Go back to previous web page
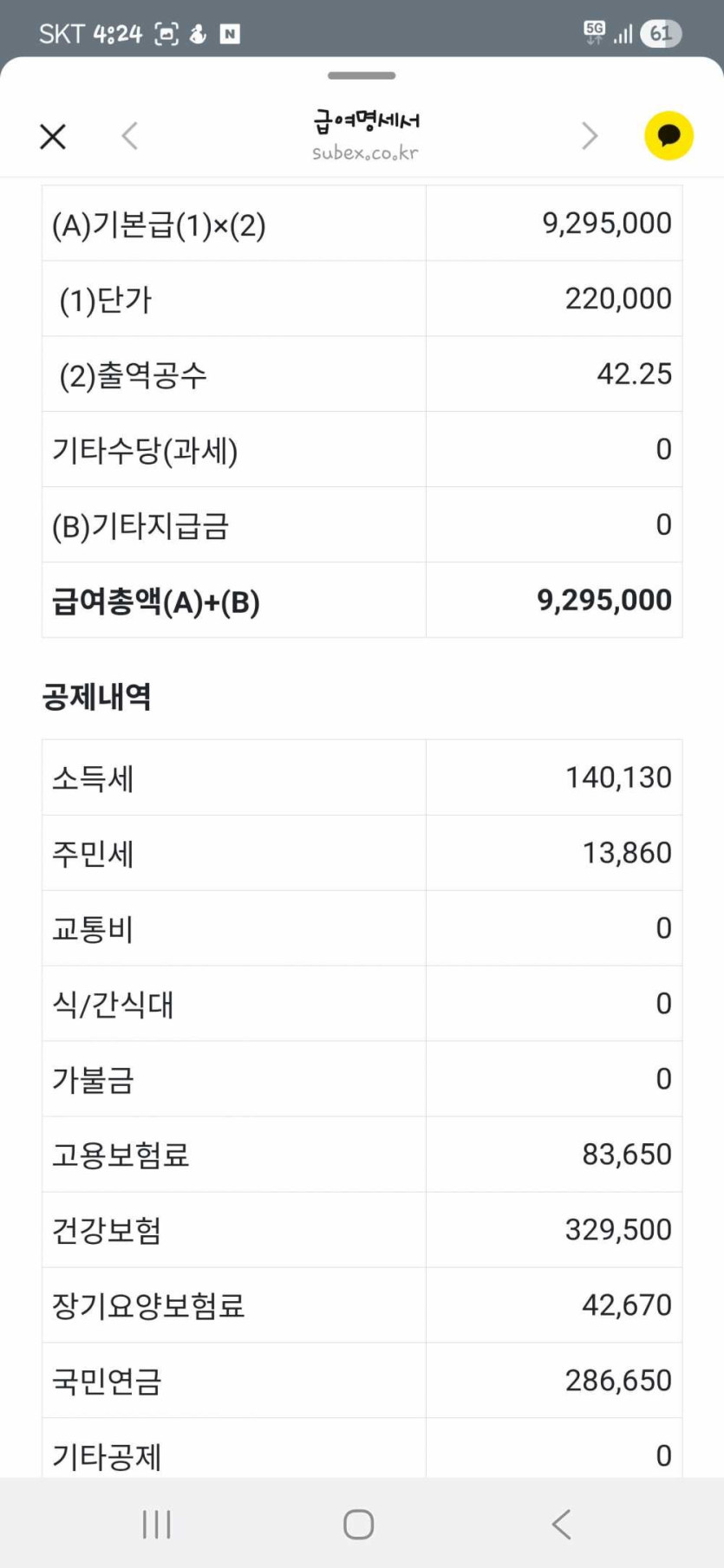Screen dimensions: 724x1568 click(x=130, y=136)
